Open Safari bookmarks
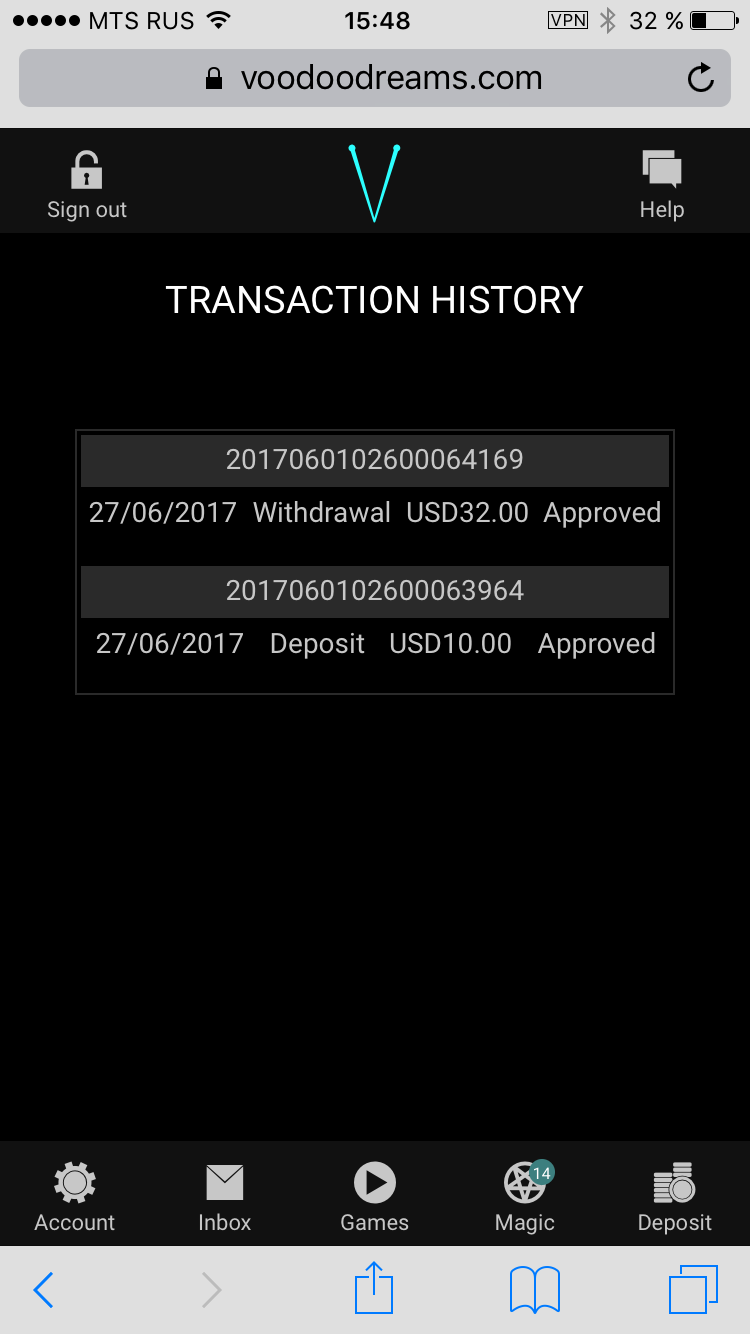Image resolution: width=750 pixels, height=1334 pixels. coord(534,1290)
